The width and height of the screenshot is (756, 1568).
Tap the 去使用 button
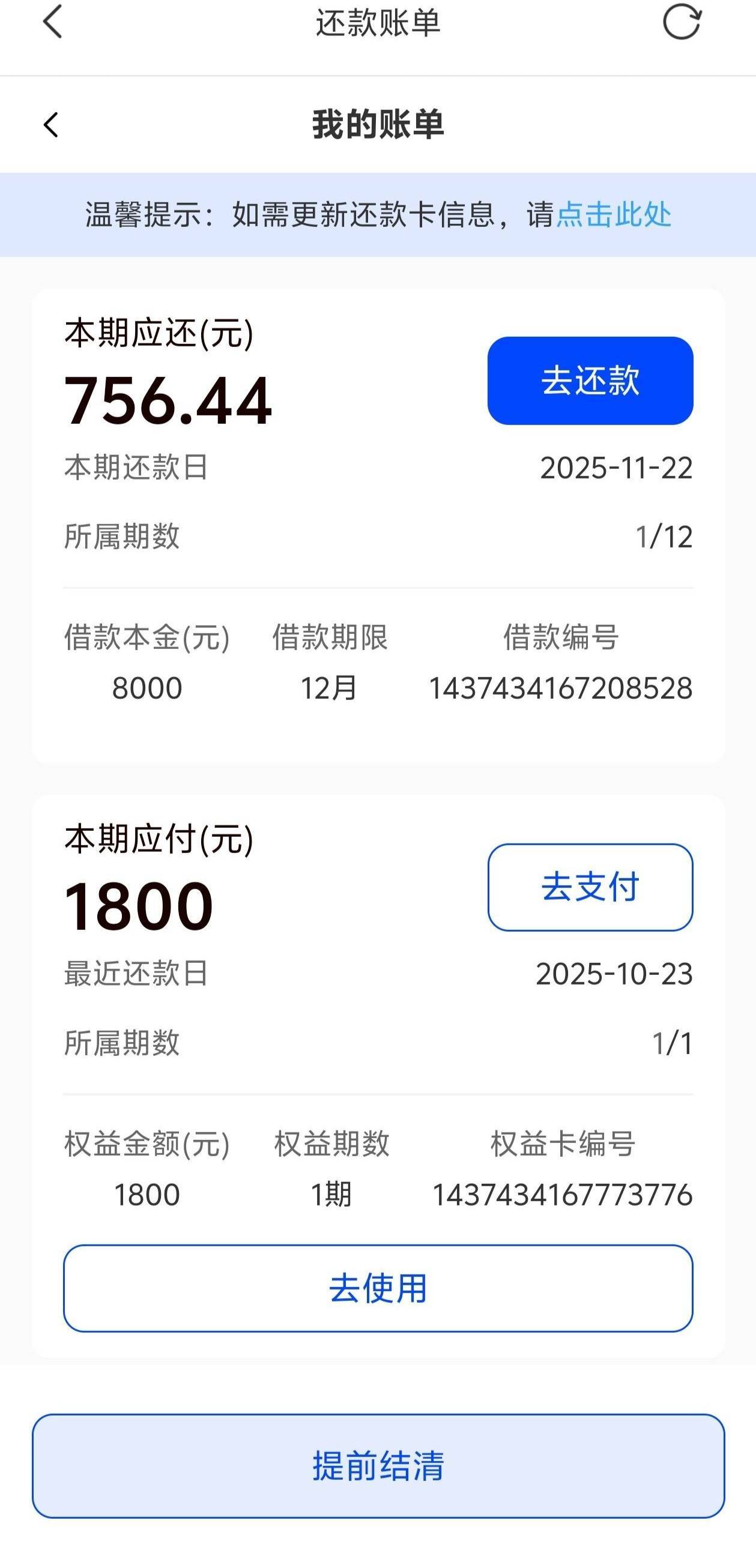coord(377,1288)
